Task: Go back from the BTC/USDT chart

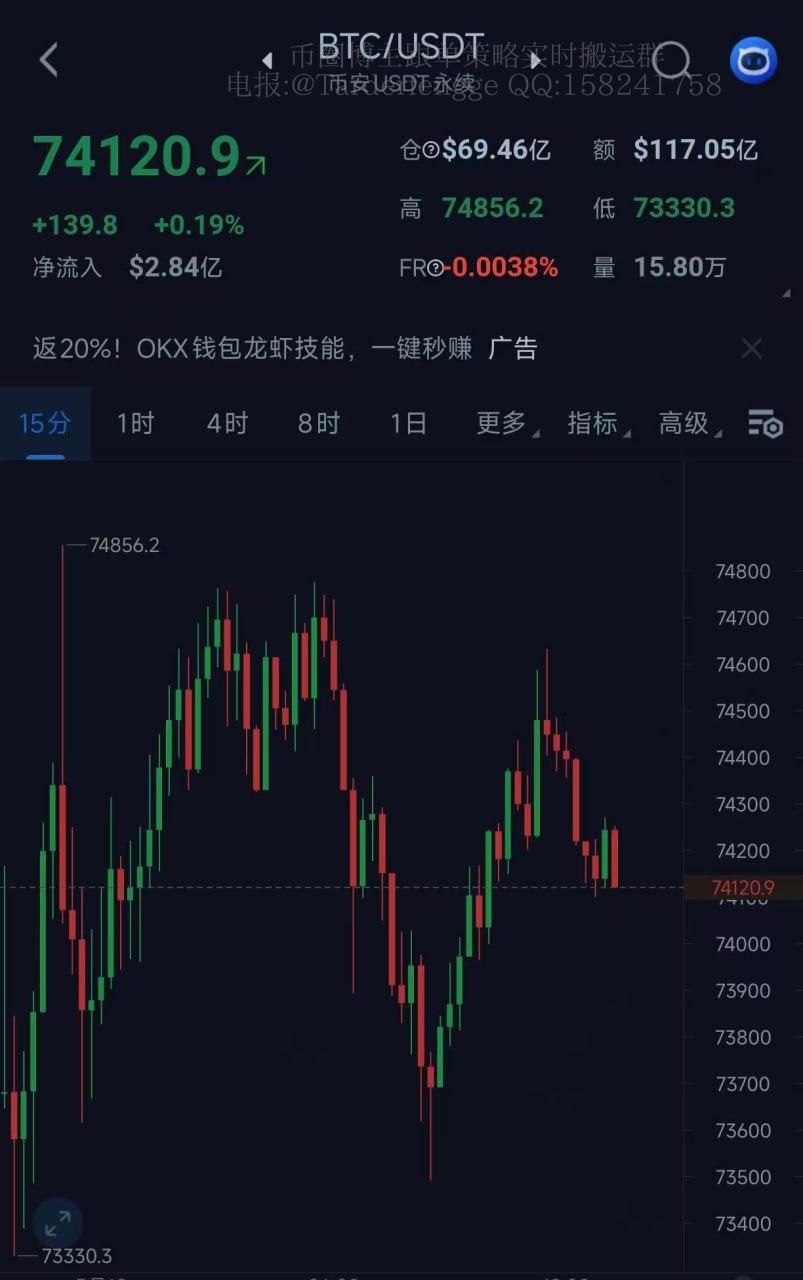Action: pyautogui.click(x=48, y=60)
